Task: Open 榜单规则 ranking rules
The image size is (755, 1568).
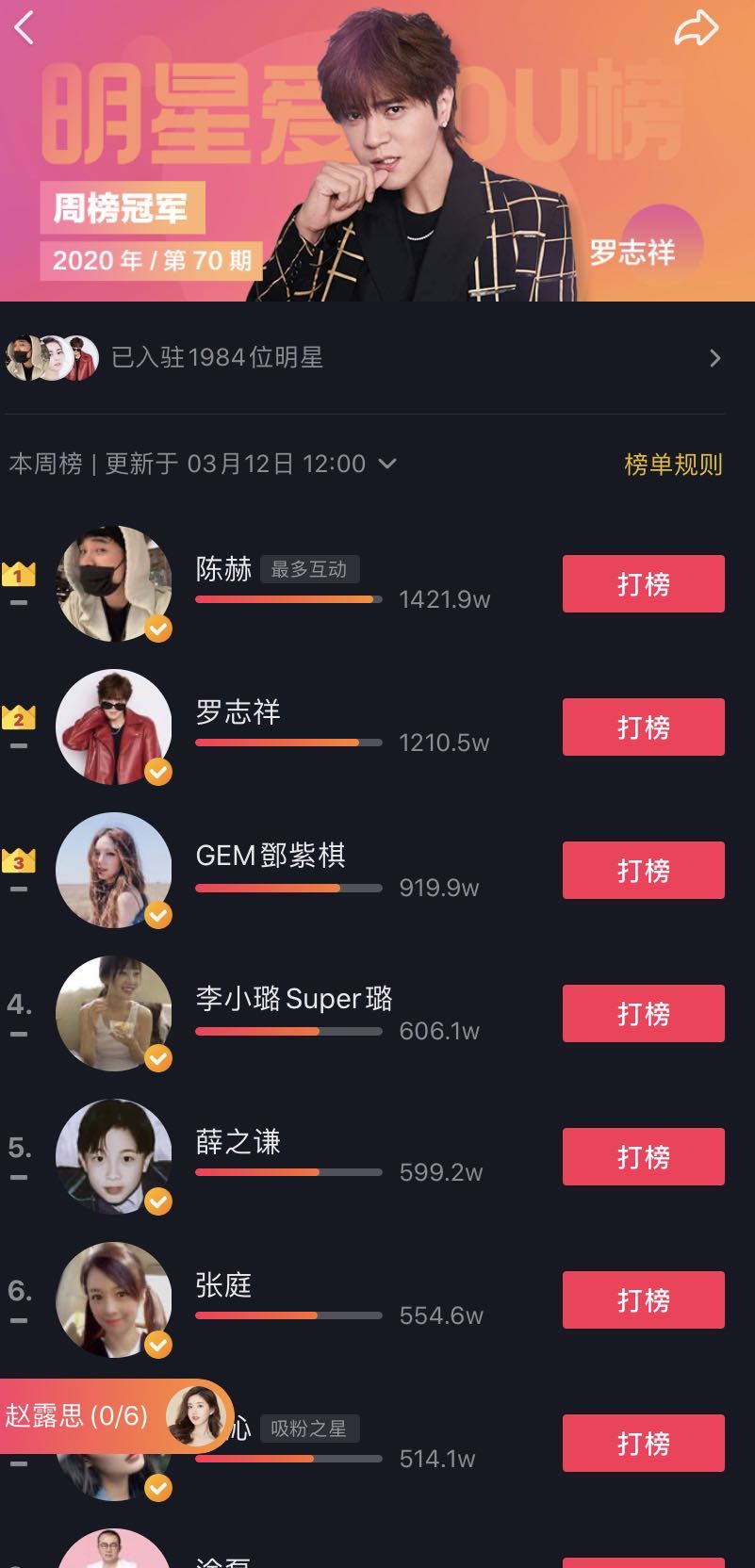Action: 673,465
